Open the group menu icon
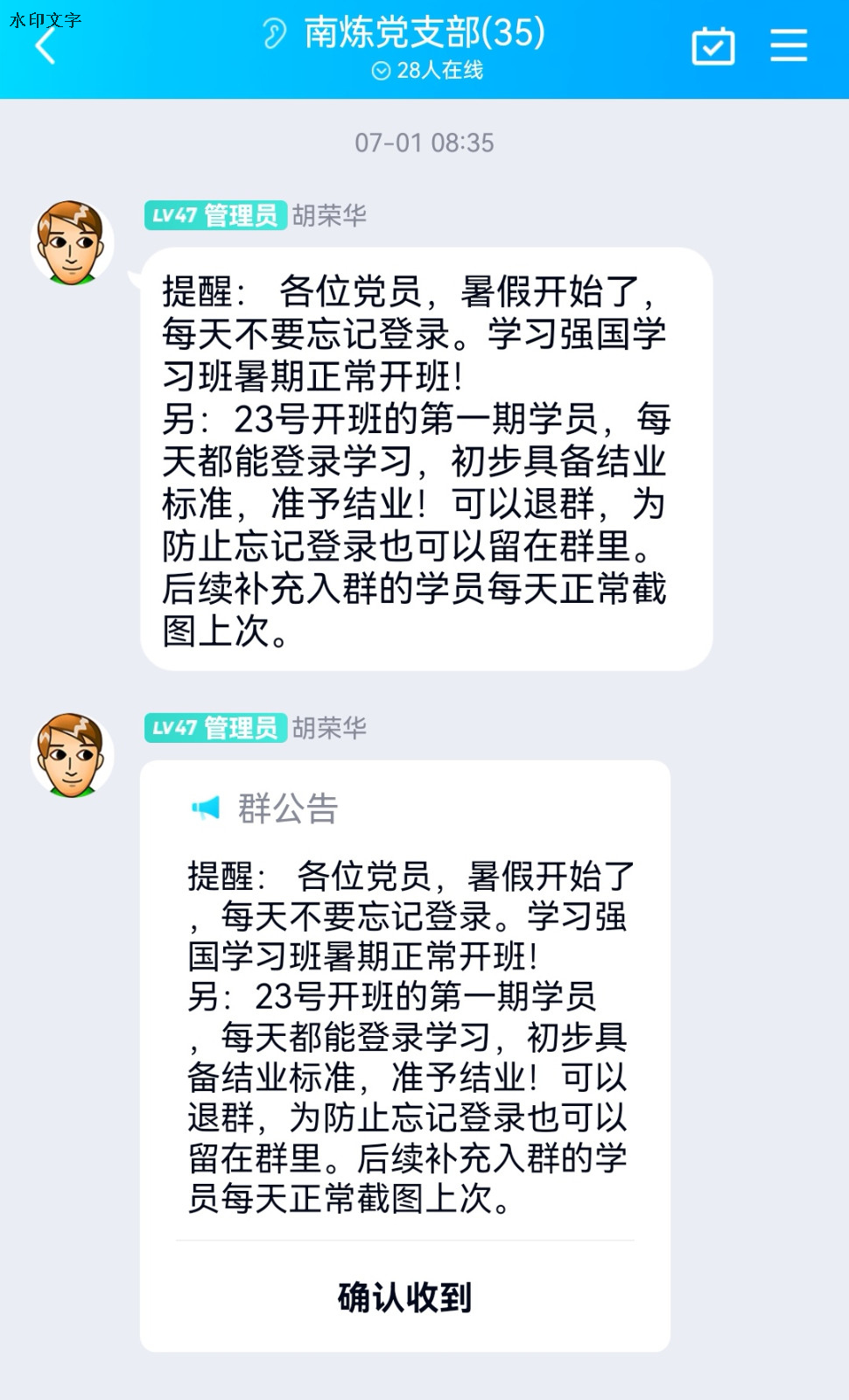This screenshot has height=1400, width=849. click(788, 45)
